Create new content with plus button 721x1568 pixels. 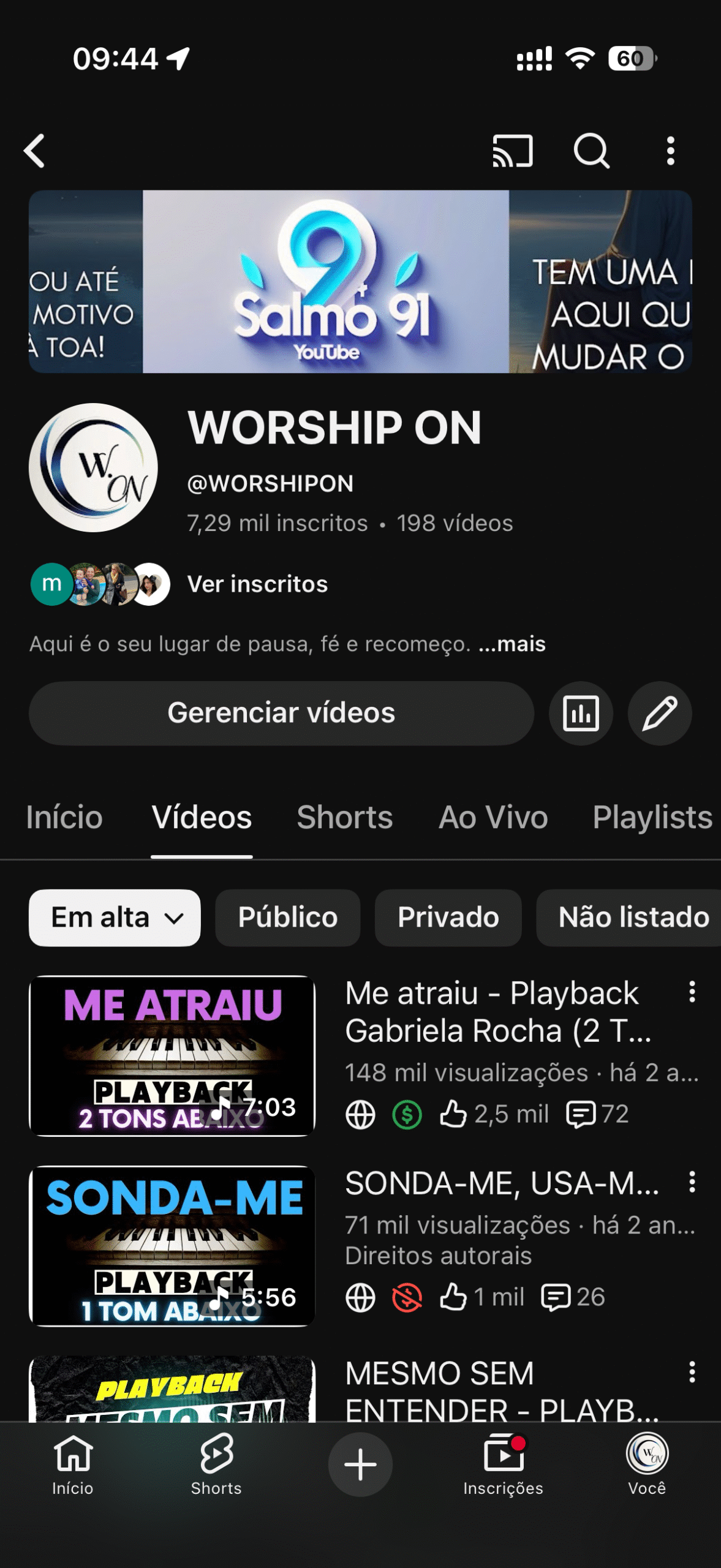pyautogui.click(x=360, y=1464)
